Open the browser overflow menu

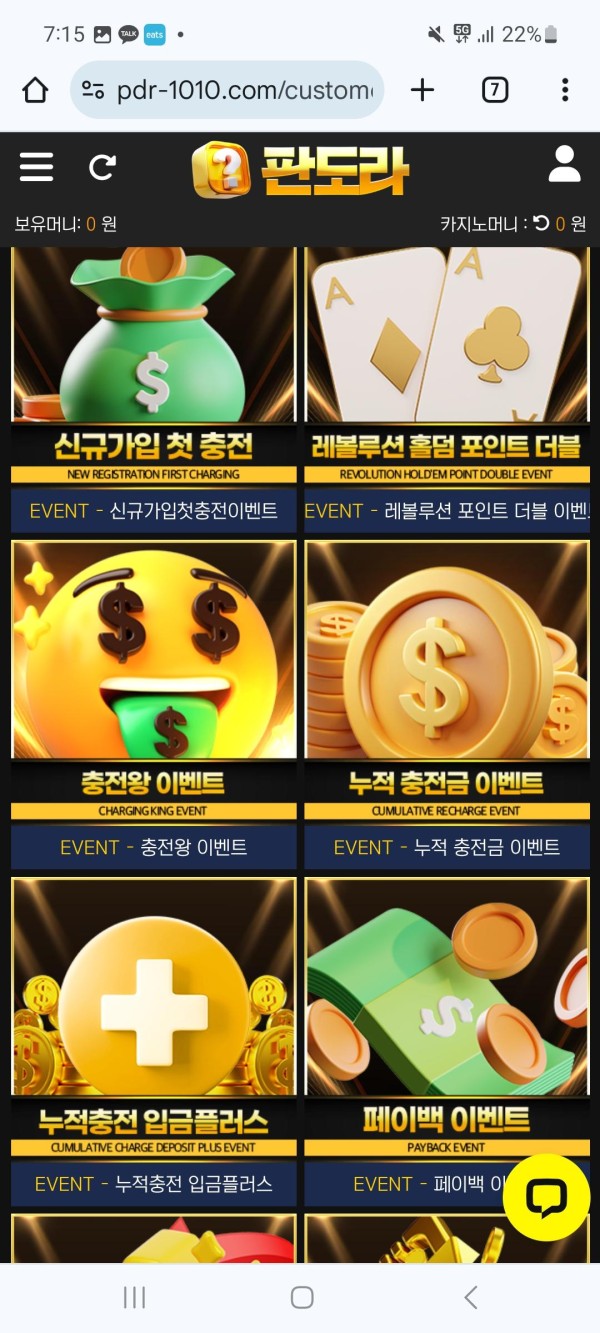565,90
